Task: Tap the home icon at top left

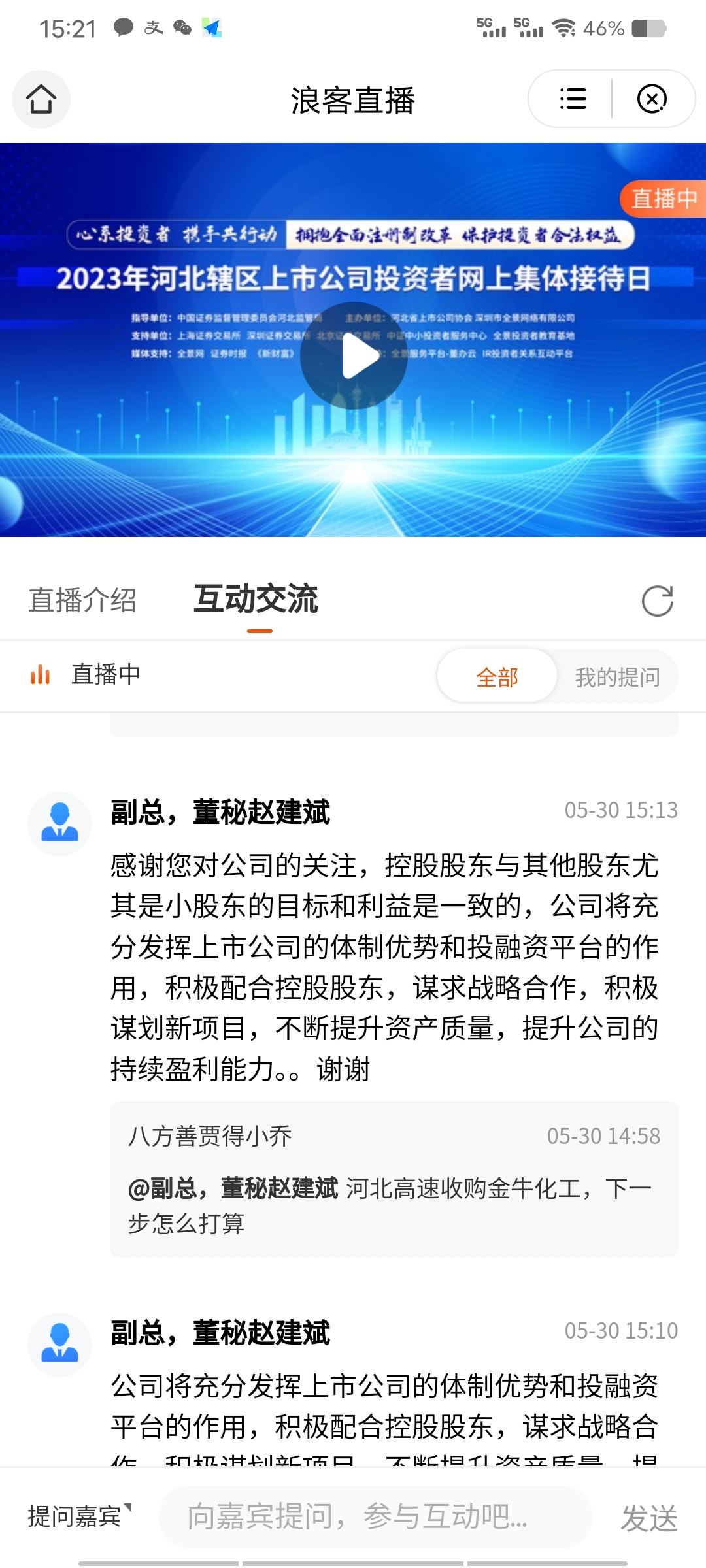Action: [41, 99]
